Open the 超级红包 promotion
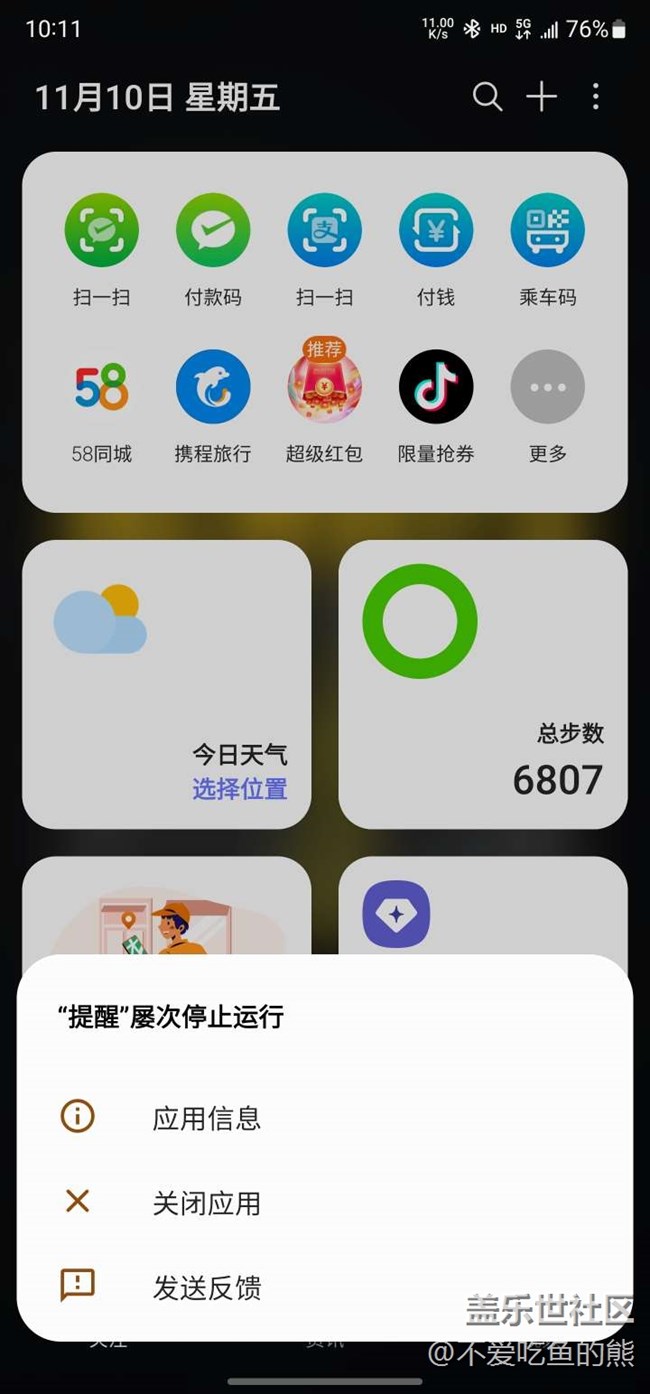Image resolution: width=650 pixels, height=1394 pixels. coord(324,388)
